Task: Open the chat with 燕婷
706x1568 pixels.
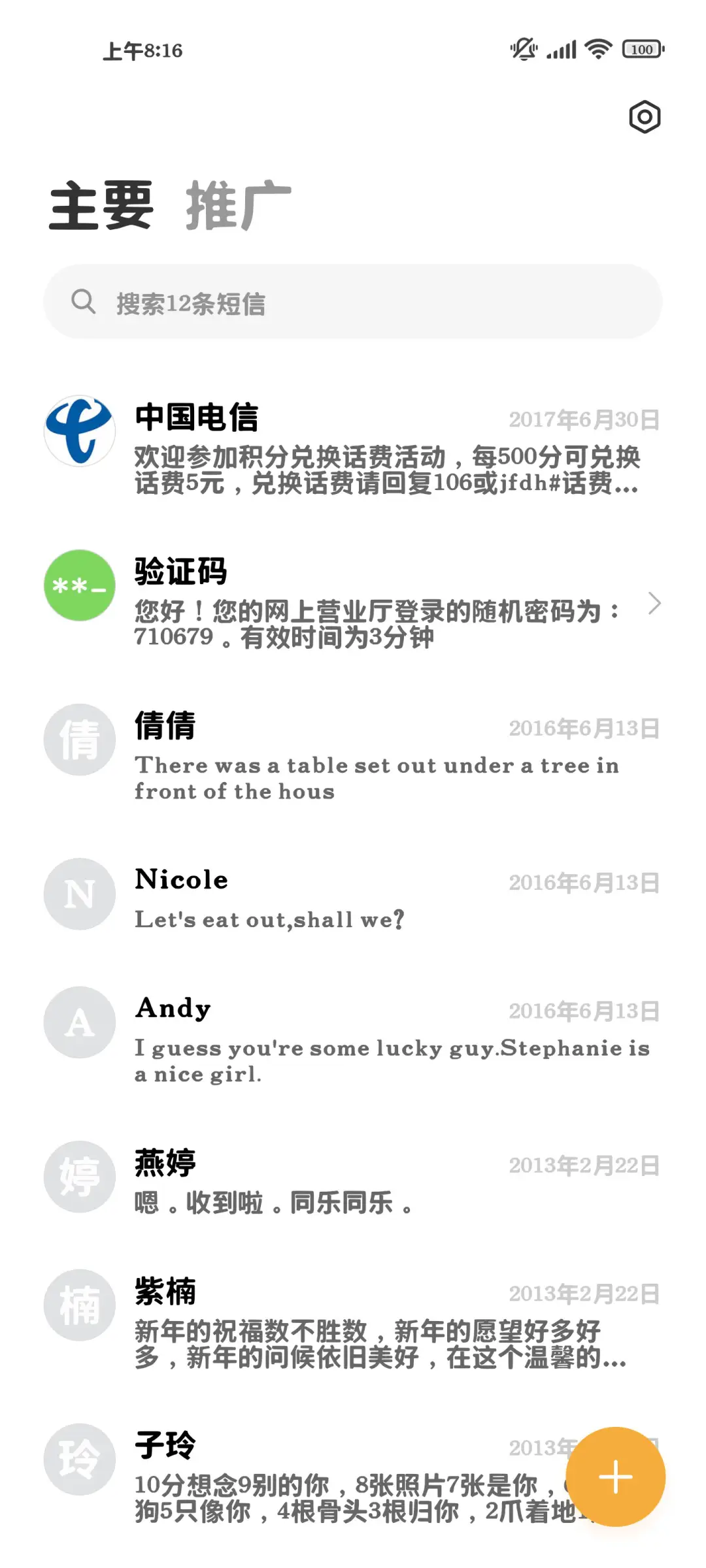Action: coord(353,1179)
